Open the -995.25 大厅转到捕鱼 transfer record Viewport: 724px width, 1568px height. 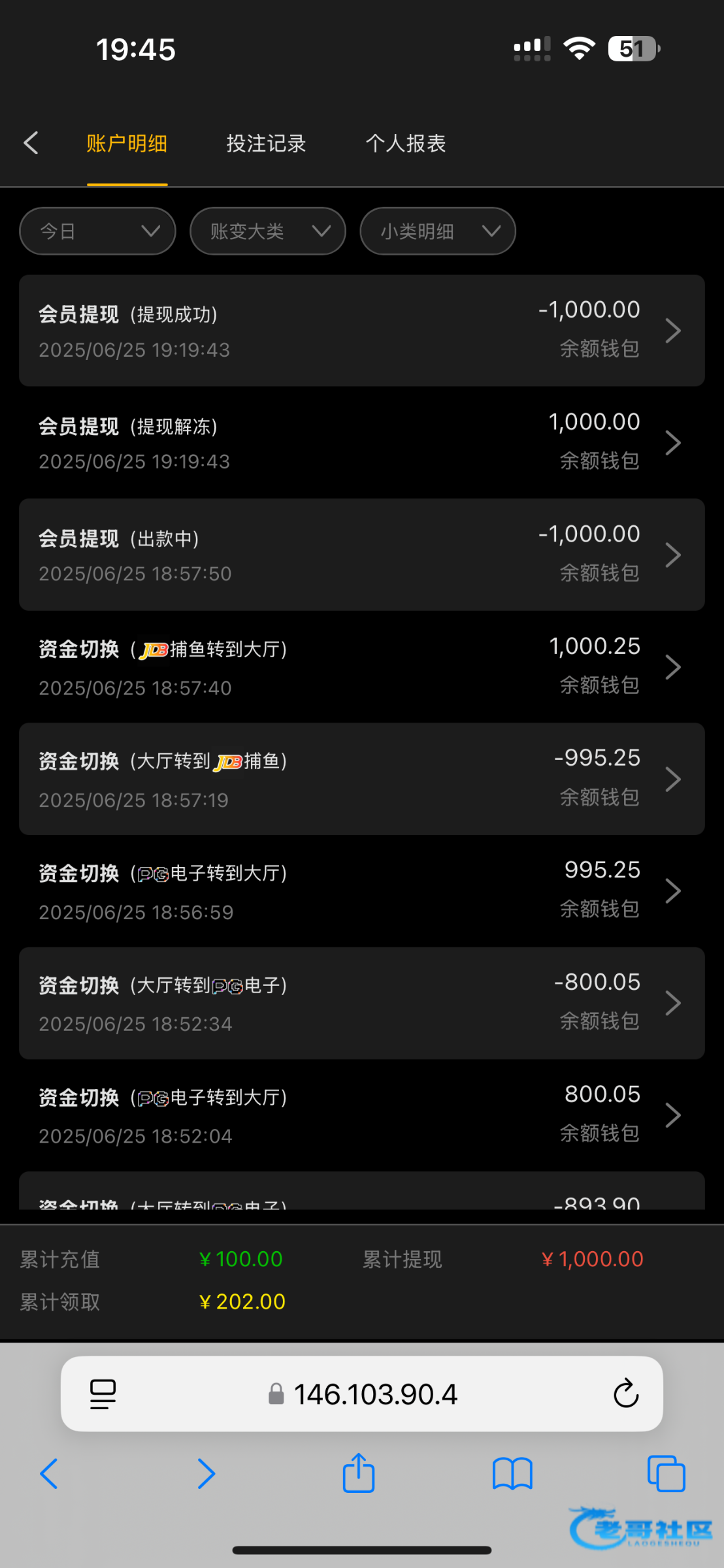tap(362, 779)
